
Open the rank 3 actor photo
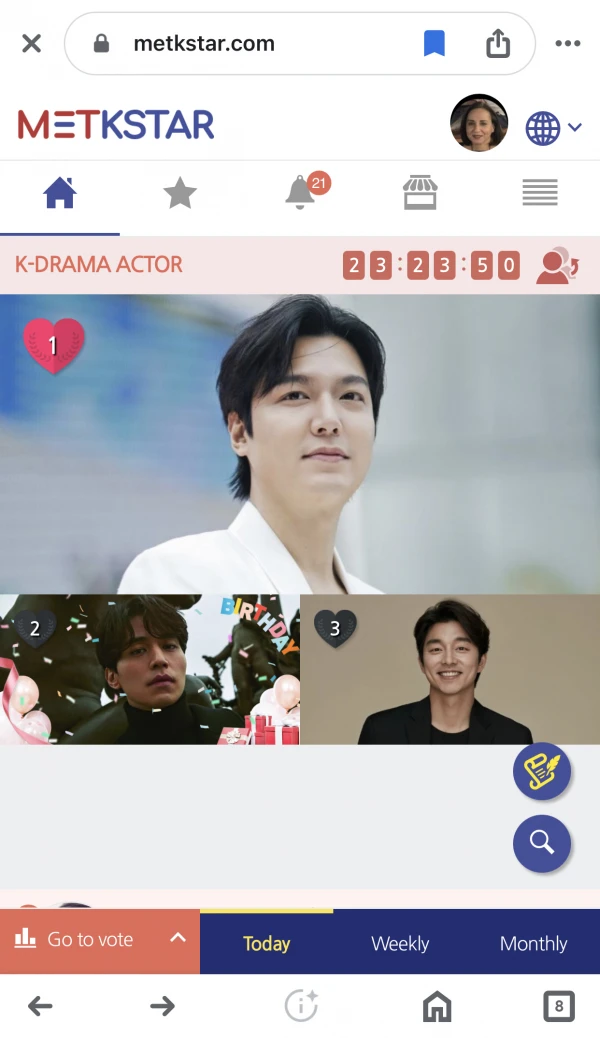tap(450, 670)
